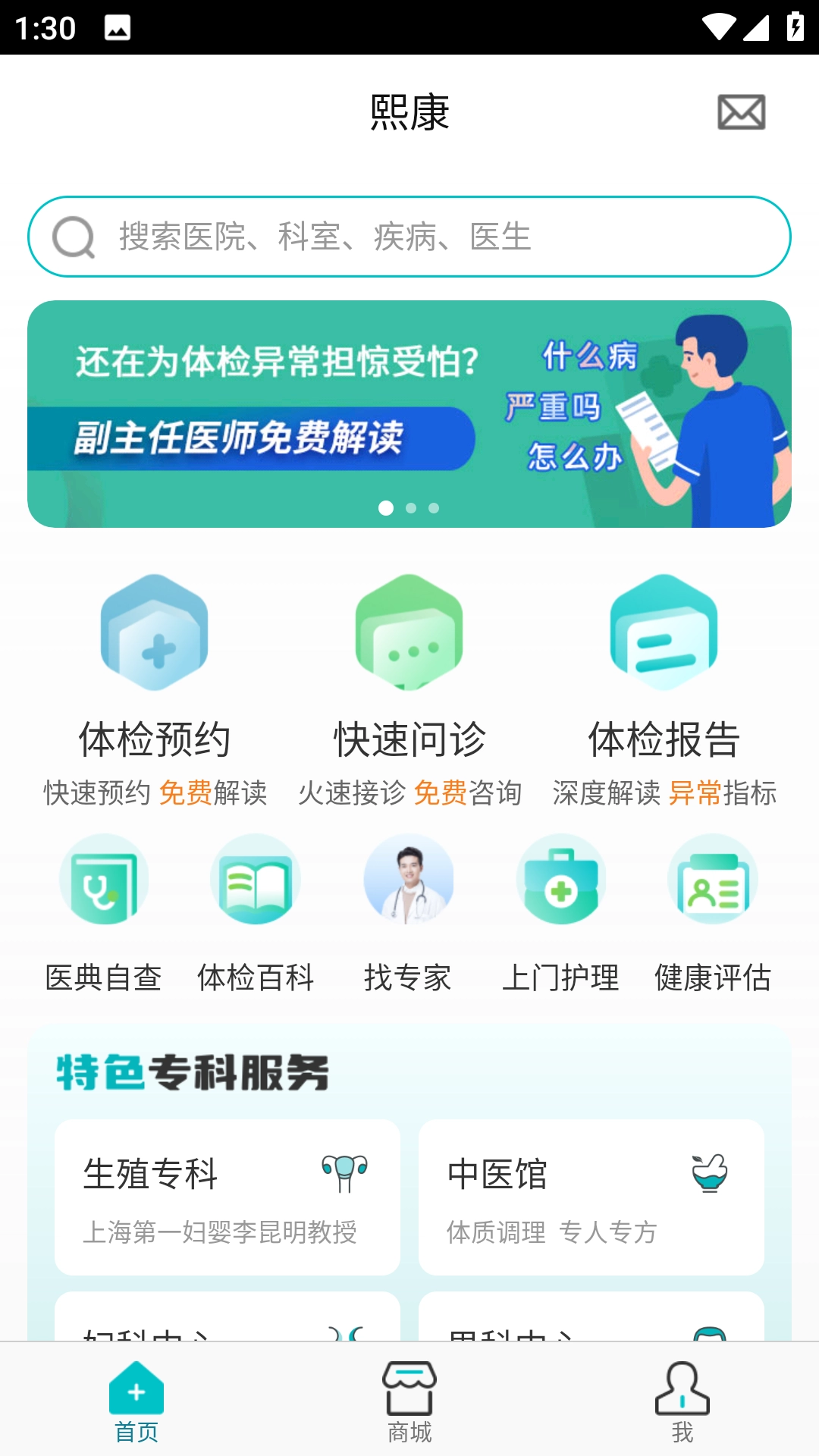Tap the search box for hospitals and doctors

(409, 237)
